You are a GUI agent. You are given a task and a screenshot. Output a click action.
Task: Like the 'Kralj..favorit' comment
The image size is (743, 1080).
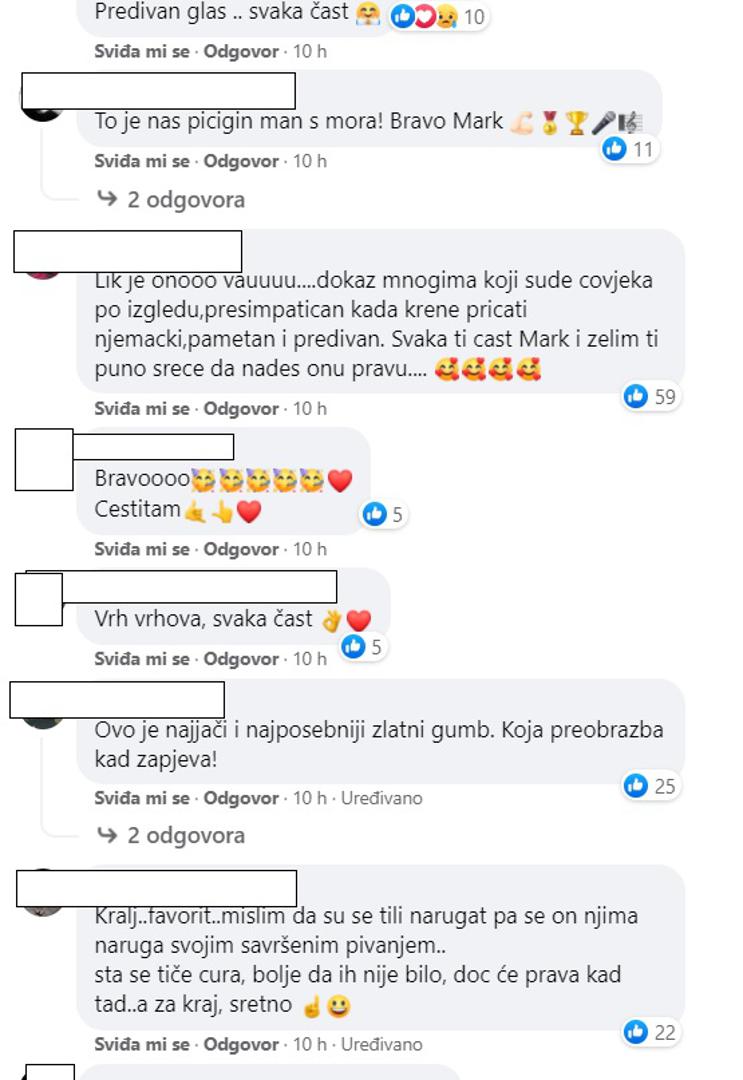click(x=141, y=1045)
